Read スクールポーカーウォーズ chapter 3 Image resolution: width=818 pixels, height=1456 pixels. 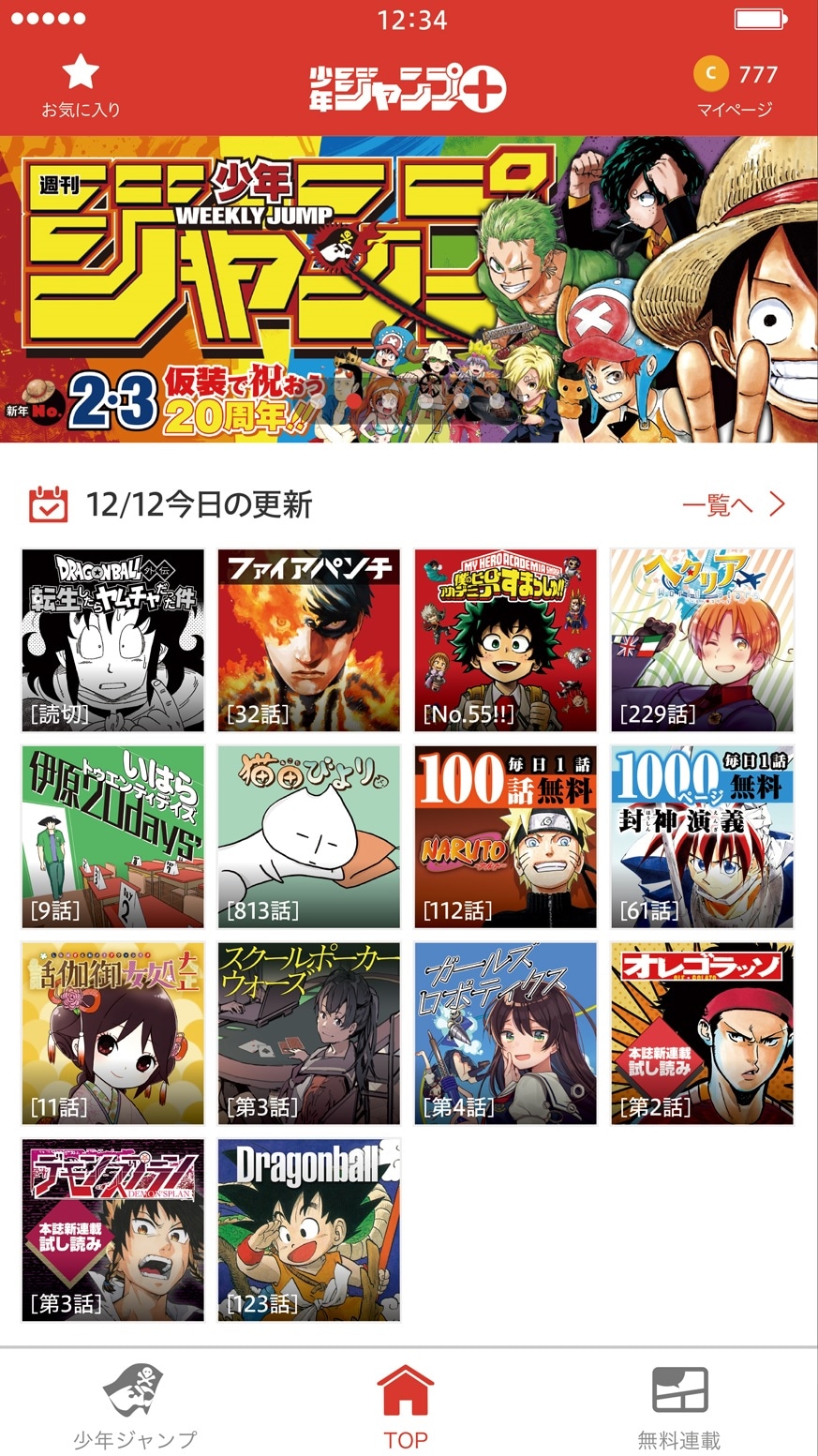[x=309, y=1033]
